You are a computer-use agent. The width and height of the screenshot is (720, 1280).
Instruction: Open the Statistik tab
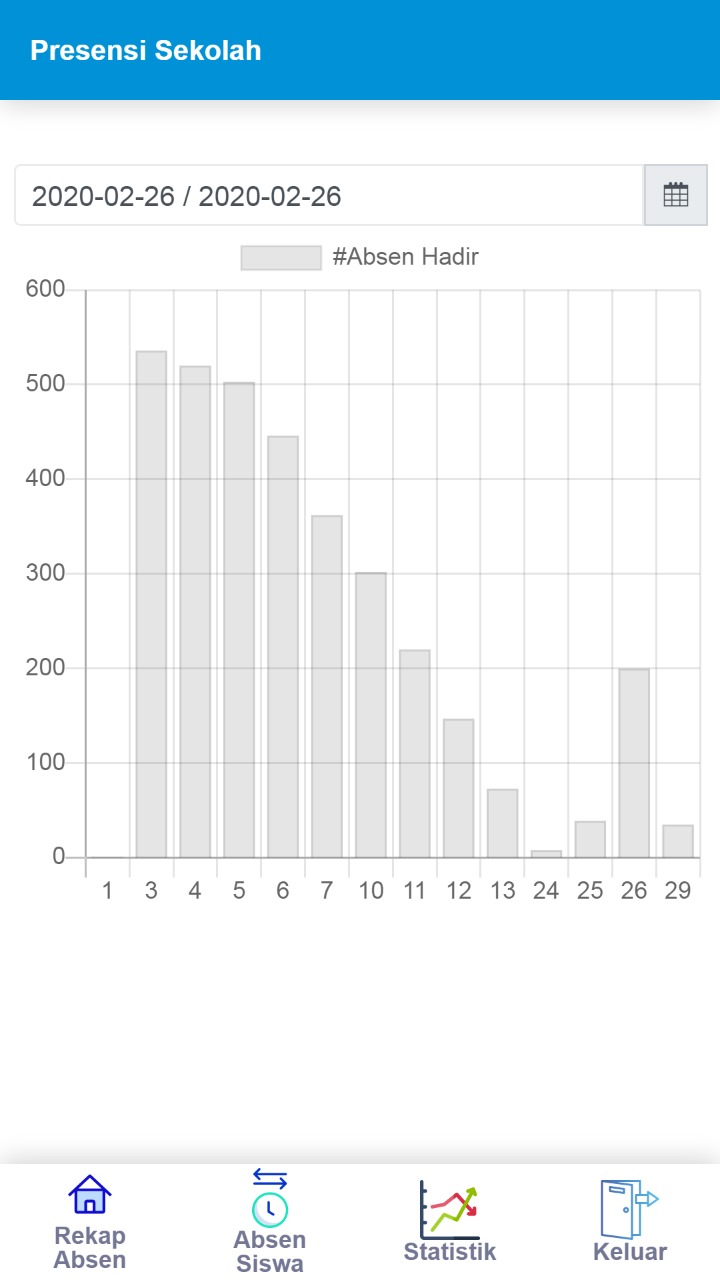pyautogui.click(x=450, y=1222)
